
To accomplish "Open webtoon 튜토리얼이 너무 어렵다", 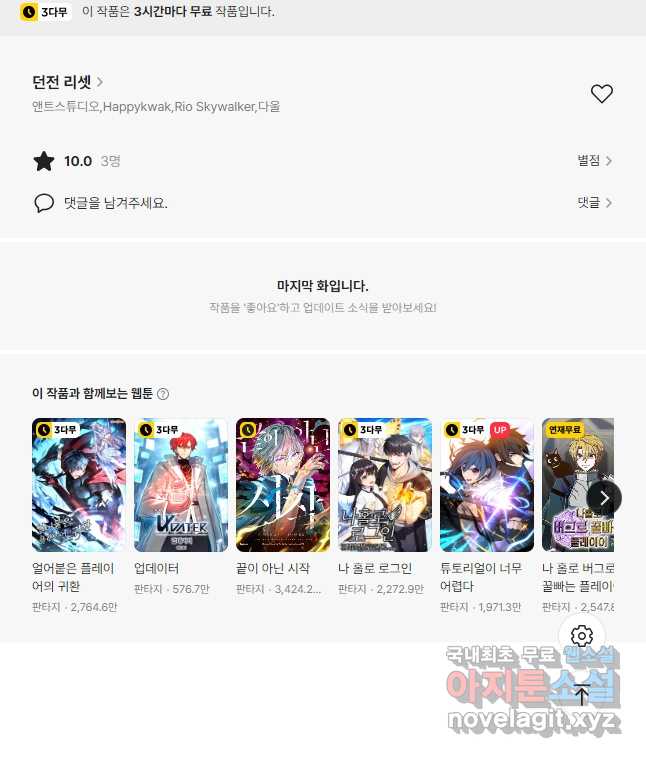I will (x=487, y=485).
